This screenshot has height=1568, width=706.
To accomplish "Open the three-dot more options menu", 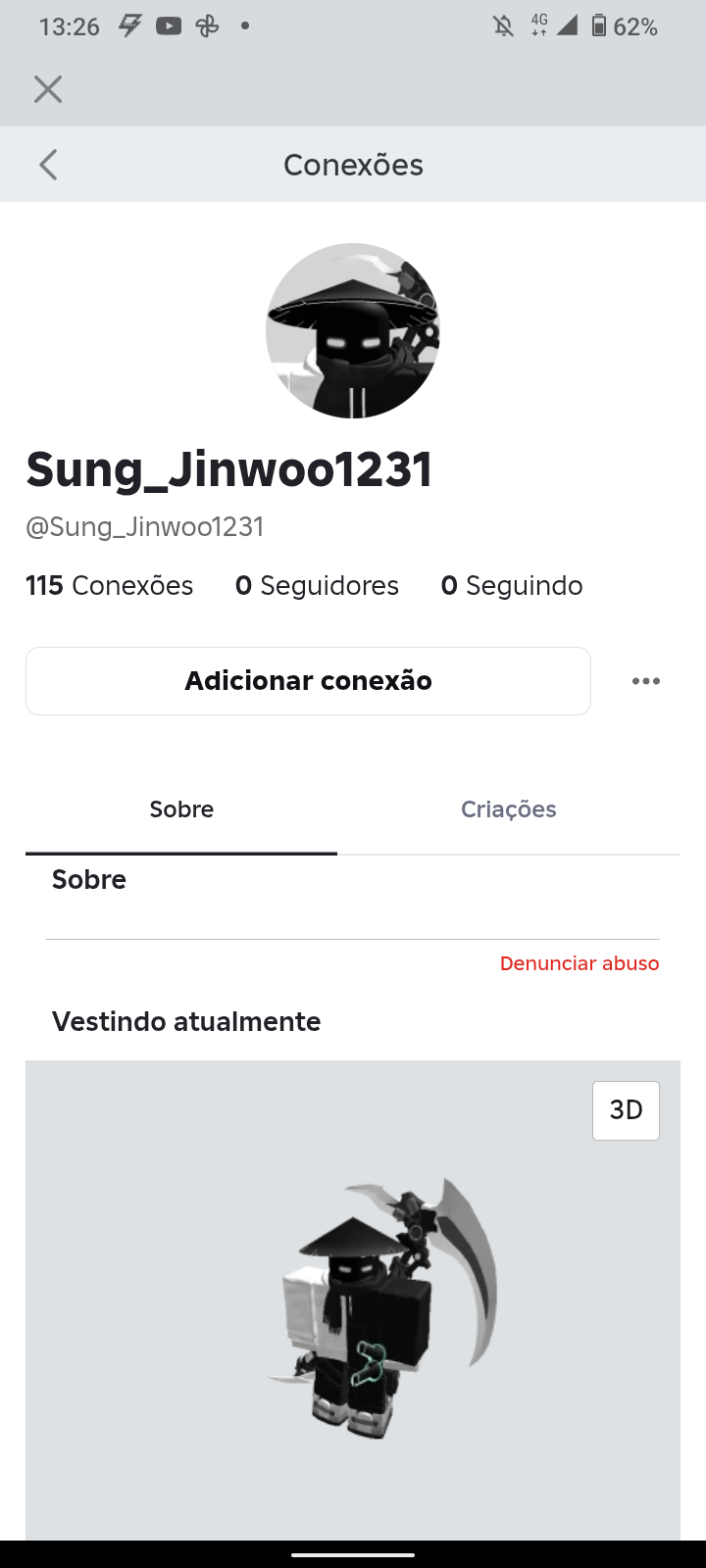I will (645, 681).
